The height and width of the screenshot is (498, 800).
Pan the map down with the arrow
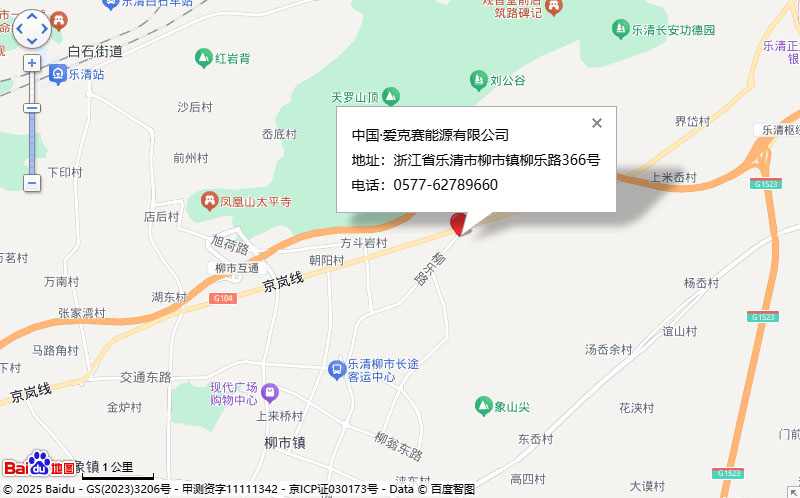tap(32, 41)
